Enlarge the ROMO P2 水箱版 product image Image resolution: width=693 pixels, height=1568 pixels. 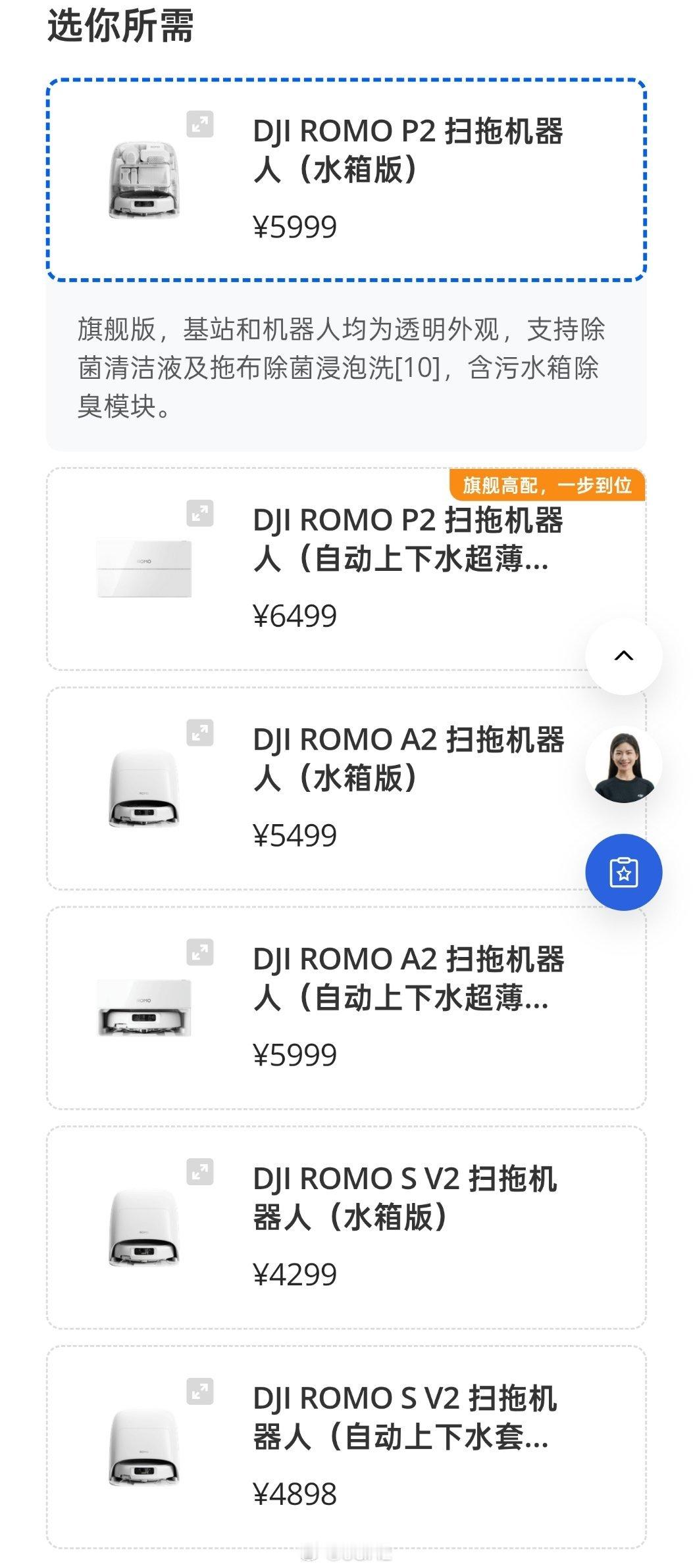(200, 124)
